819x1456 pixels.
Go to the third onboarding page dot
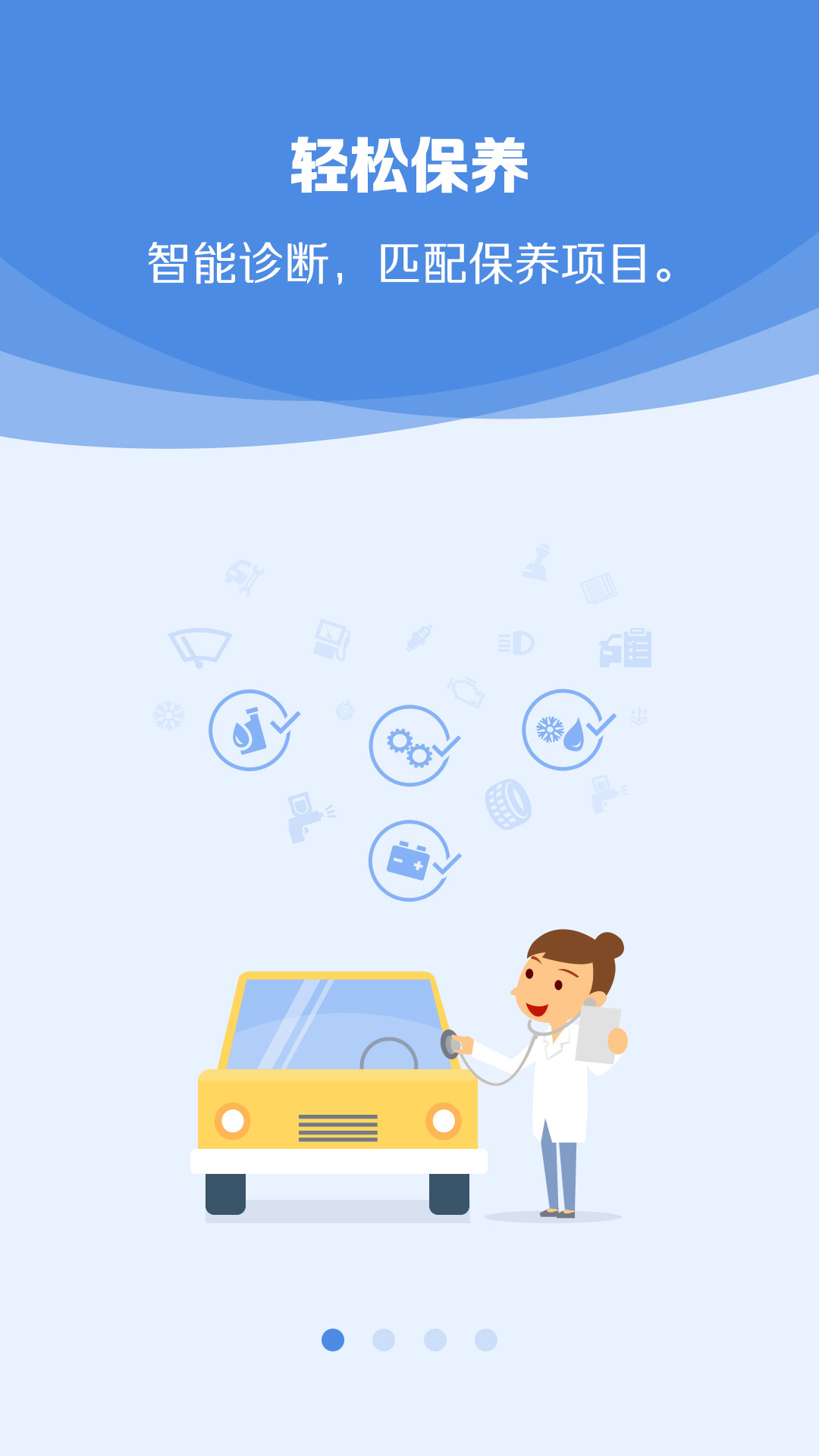point(435,1340)
